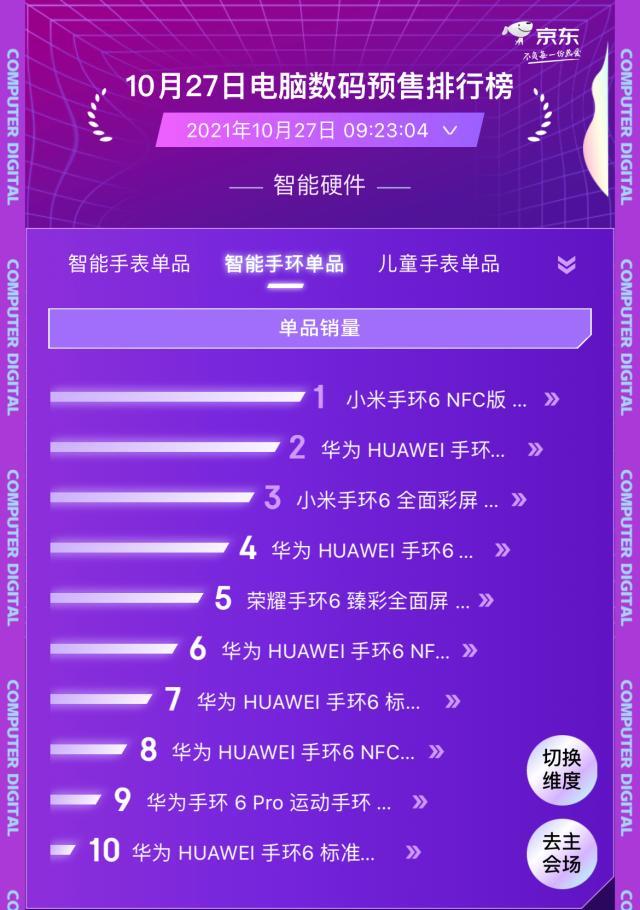Open rank 4 华为 HUAWEI 手环6
This screenshot has height=910, width=640.
pos(372,550)
